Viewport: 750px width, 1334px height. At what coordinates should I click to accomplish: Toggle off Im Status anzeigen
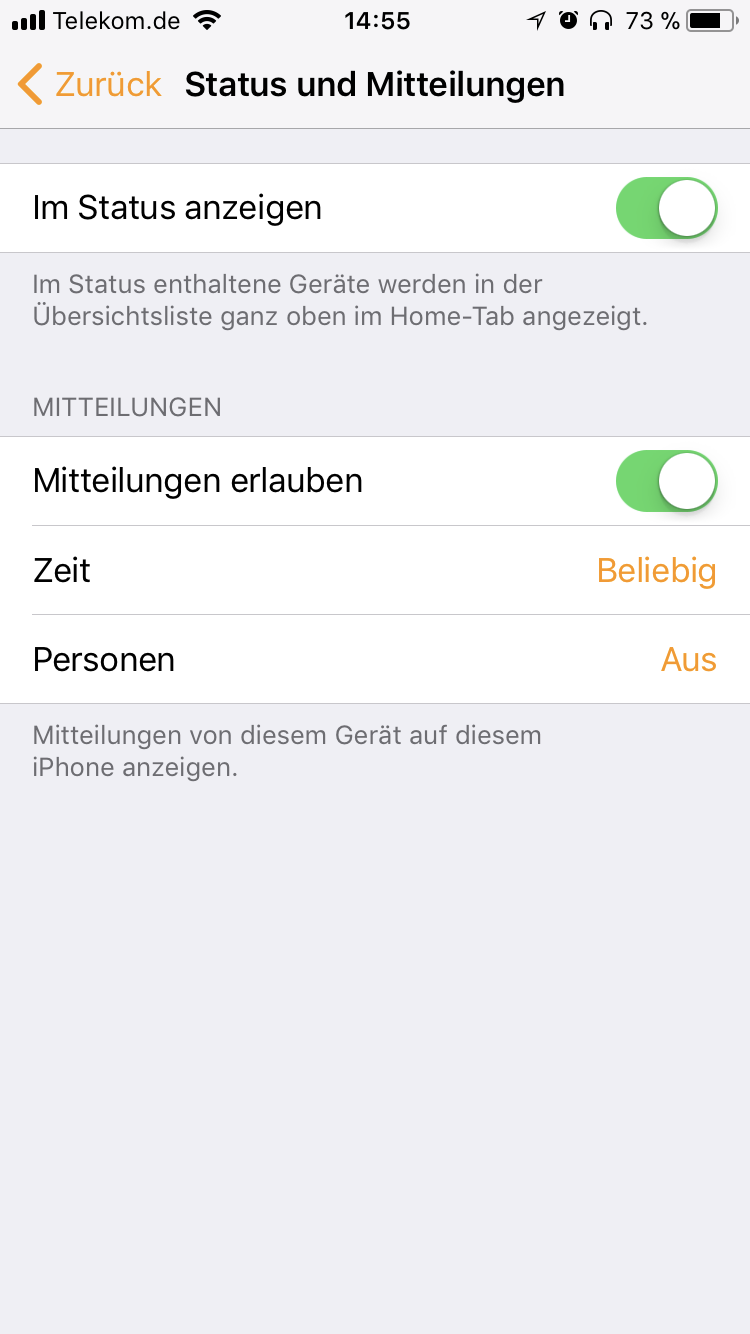tap(666, 208)
